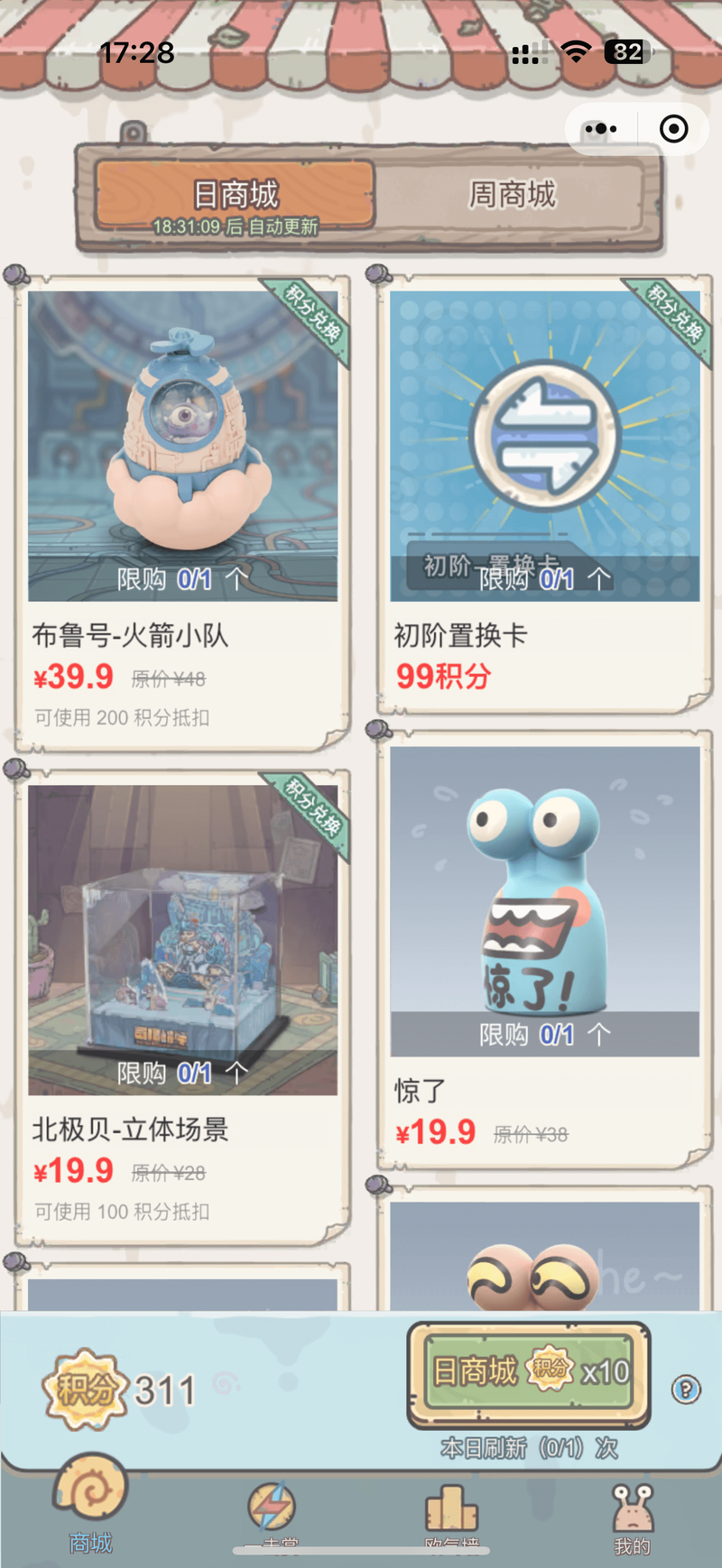Select the 日商城 tab
The height and width of the screenshot is (1568, 722).
(236, 195)
